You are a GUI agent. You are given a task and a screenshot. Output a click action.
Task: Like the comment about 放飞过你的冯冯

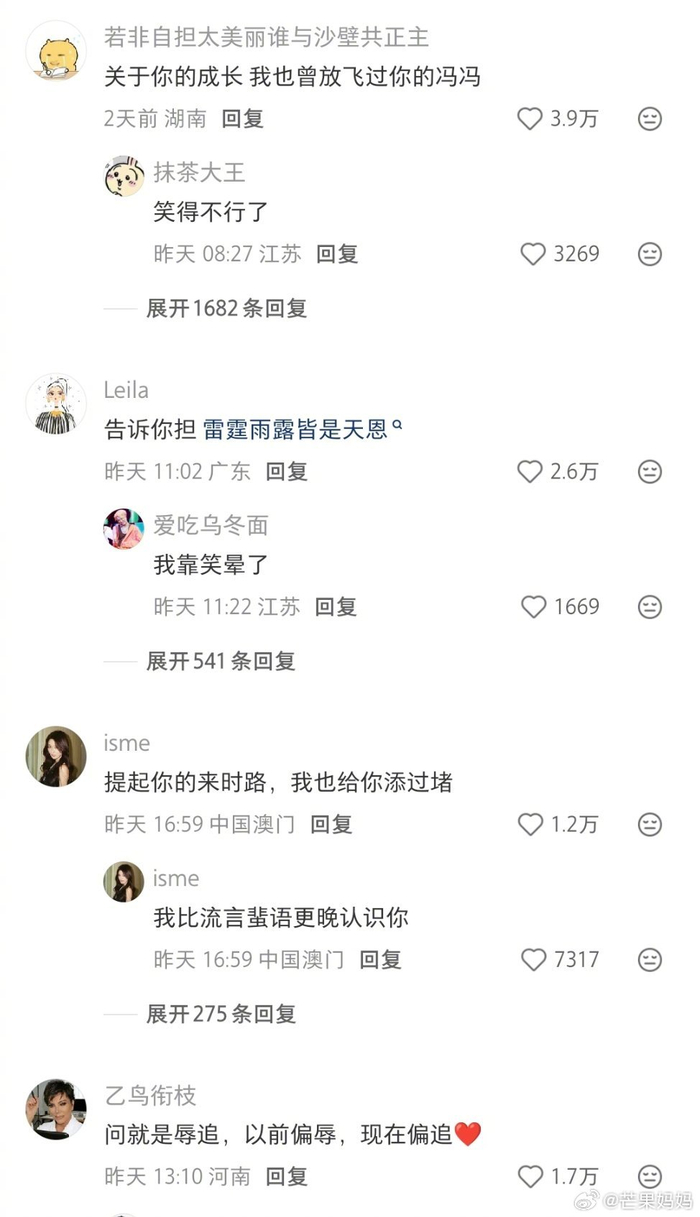530,119
